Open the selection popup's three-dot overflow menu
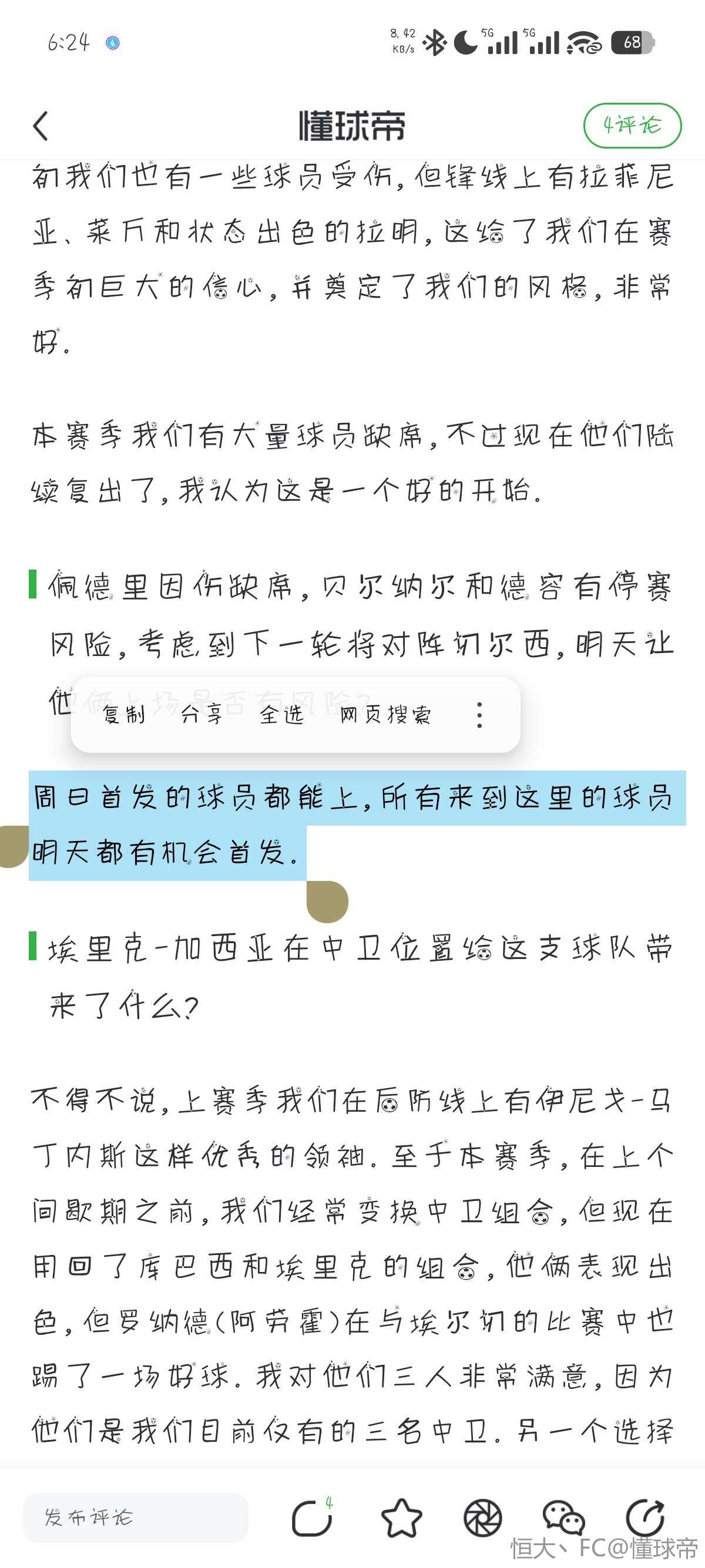Image resolution: width=705 pixels, height=1568 pixels. pos(480,715)
